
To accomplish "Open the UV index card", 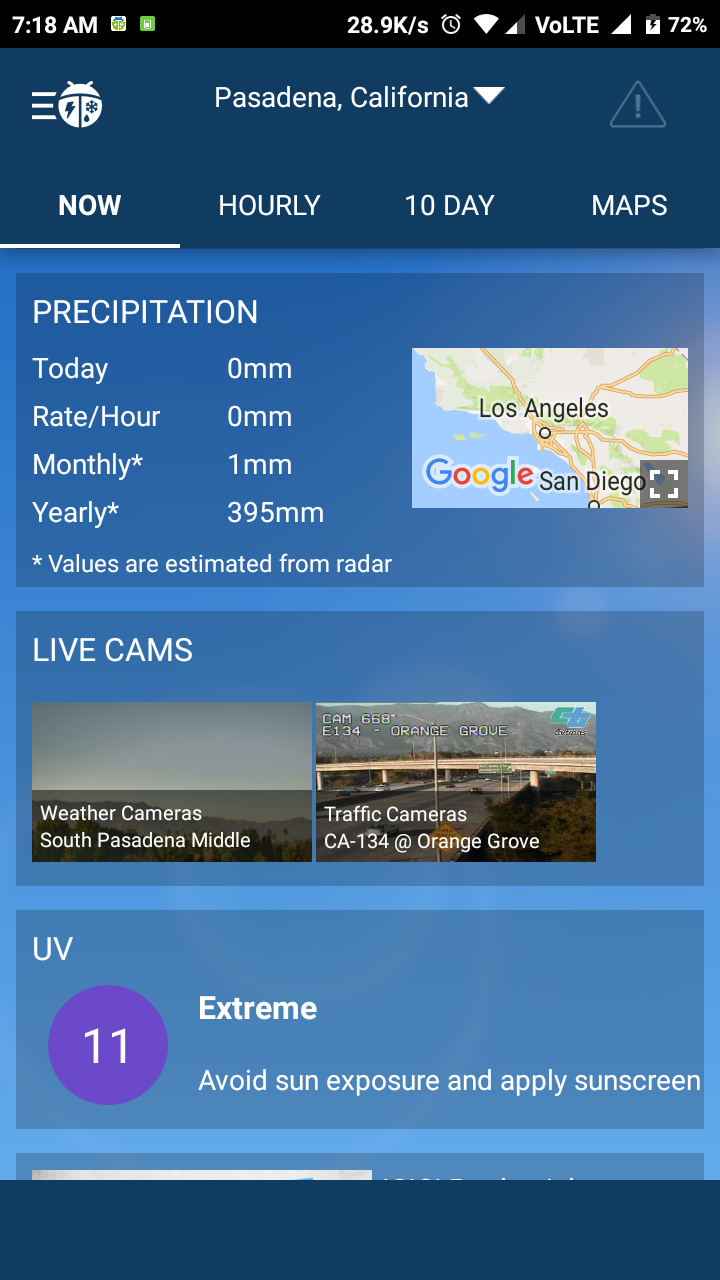I will 360,1019.
